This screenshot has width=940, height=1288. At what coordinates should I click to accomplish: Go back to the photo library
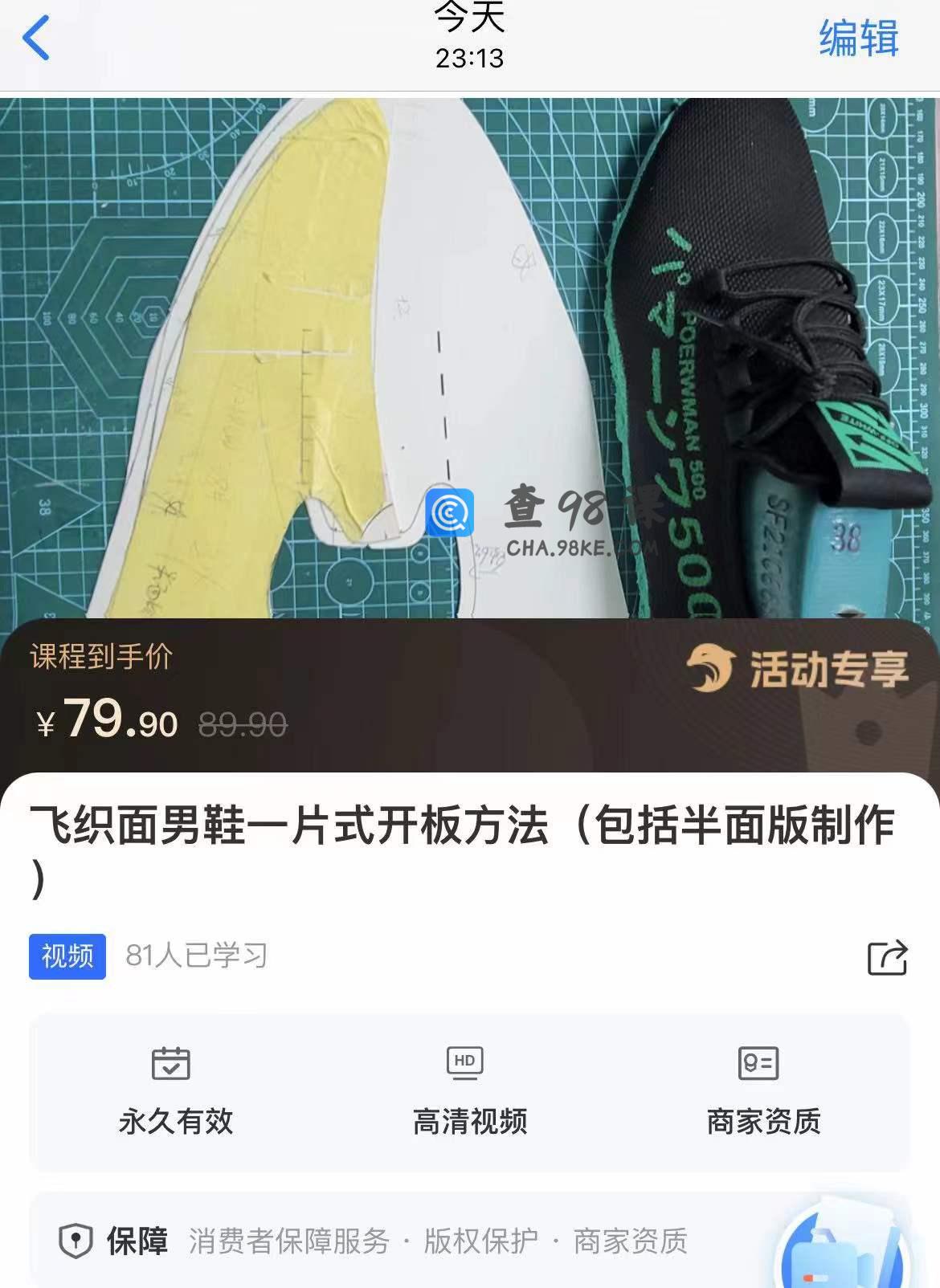(x=36, y=38)
